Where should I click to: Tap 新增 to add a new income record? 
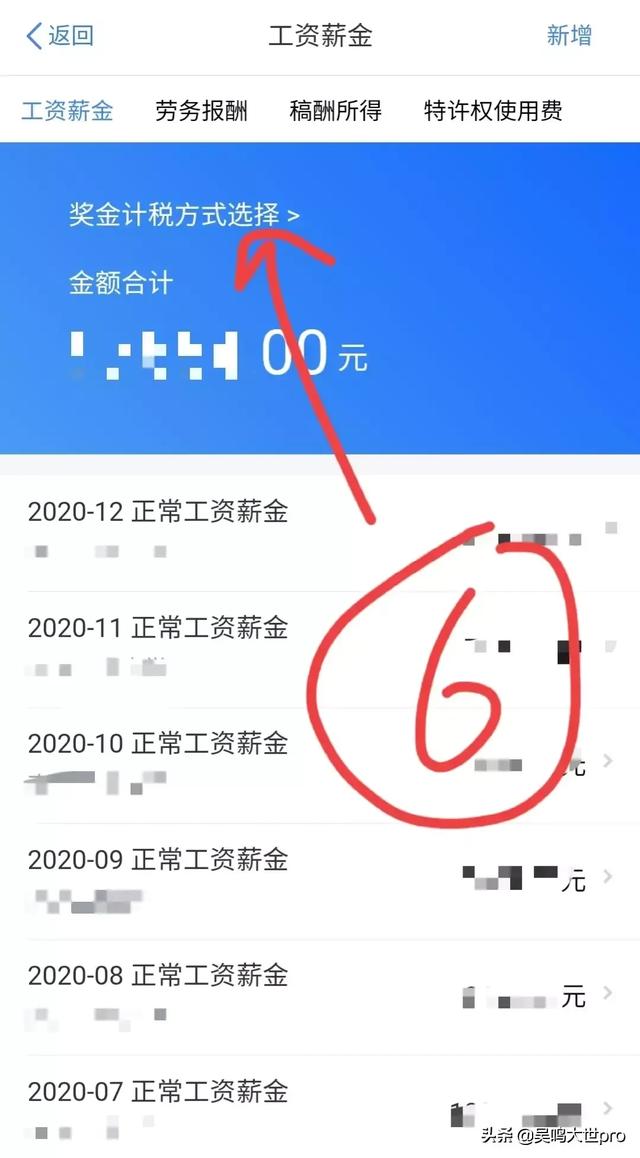pyautogui.click(x=568, y=35)
